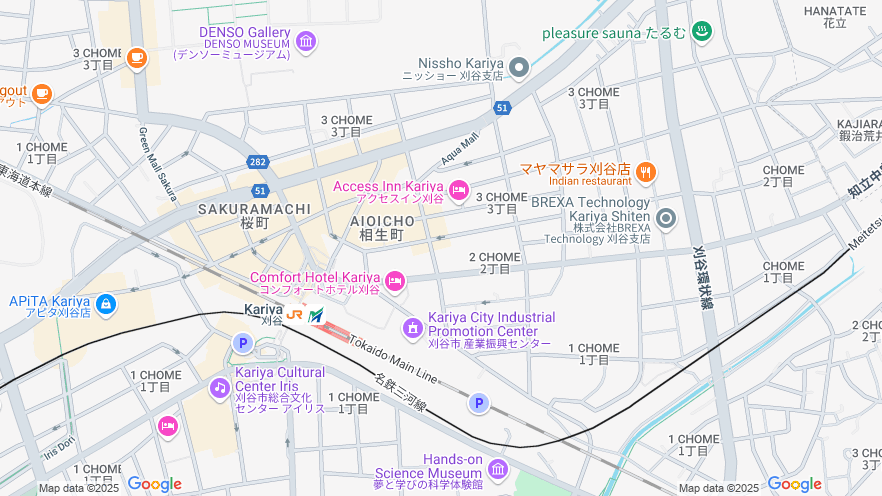Open Kariya City Industrial Promotion Center marker
Screen dimensions: 882x496
tap(412, 327)
